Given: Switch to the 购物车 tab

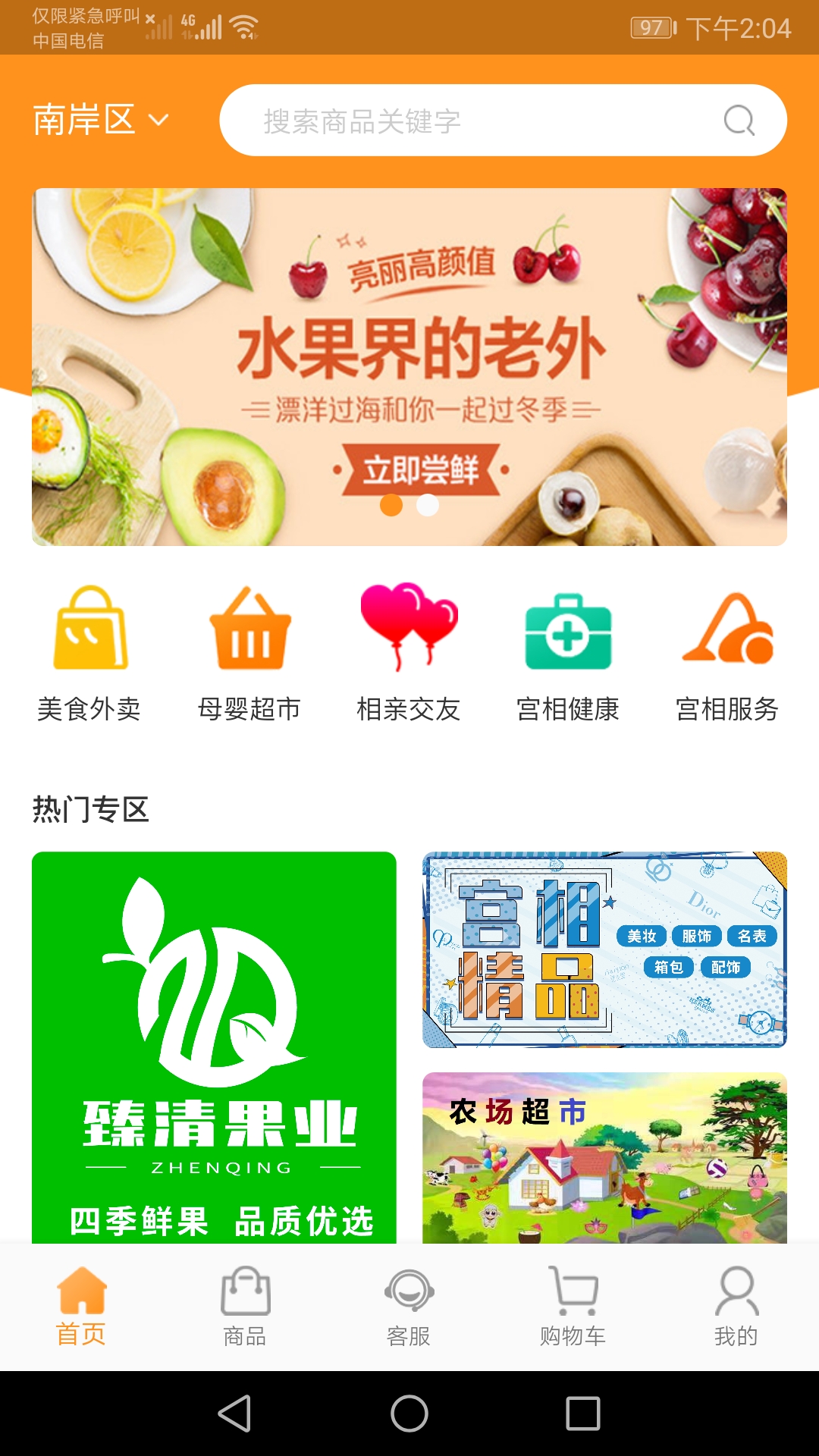Looking at the screenshot, I should pyautogui.click(x=573, y=1306).
